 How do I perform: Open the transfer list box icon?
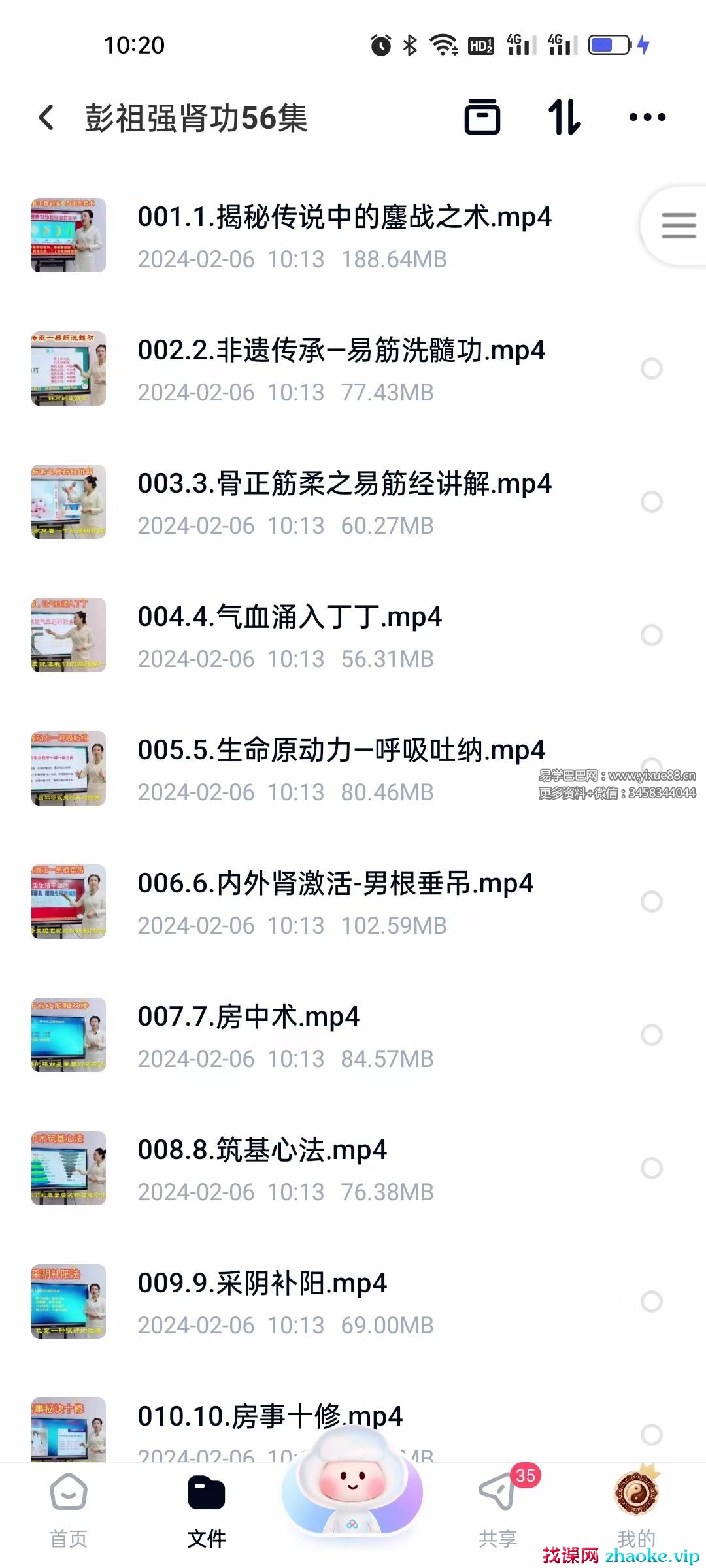pos(482,118)
